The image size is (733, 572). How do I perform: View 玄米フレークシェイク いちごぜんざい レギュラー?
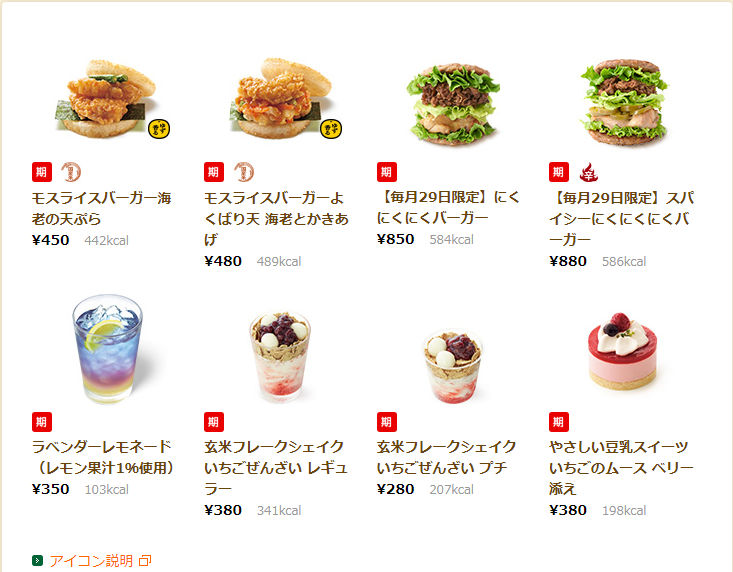click(275, 467)
